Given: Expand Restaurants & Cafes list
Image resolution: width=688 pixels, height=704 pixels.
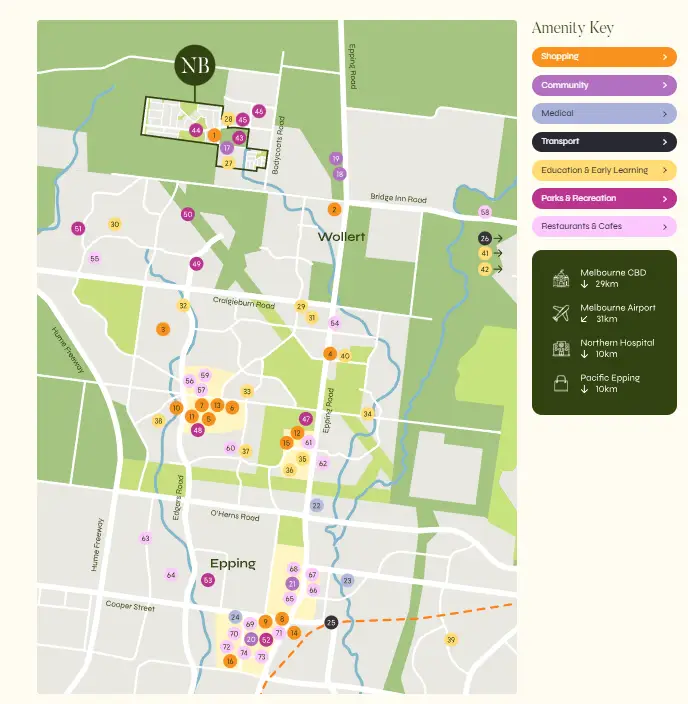Looking at the screenshot, I should 604,227.
